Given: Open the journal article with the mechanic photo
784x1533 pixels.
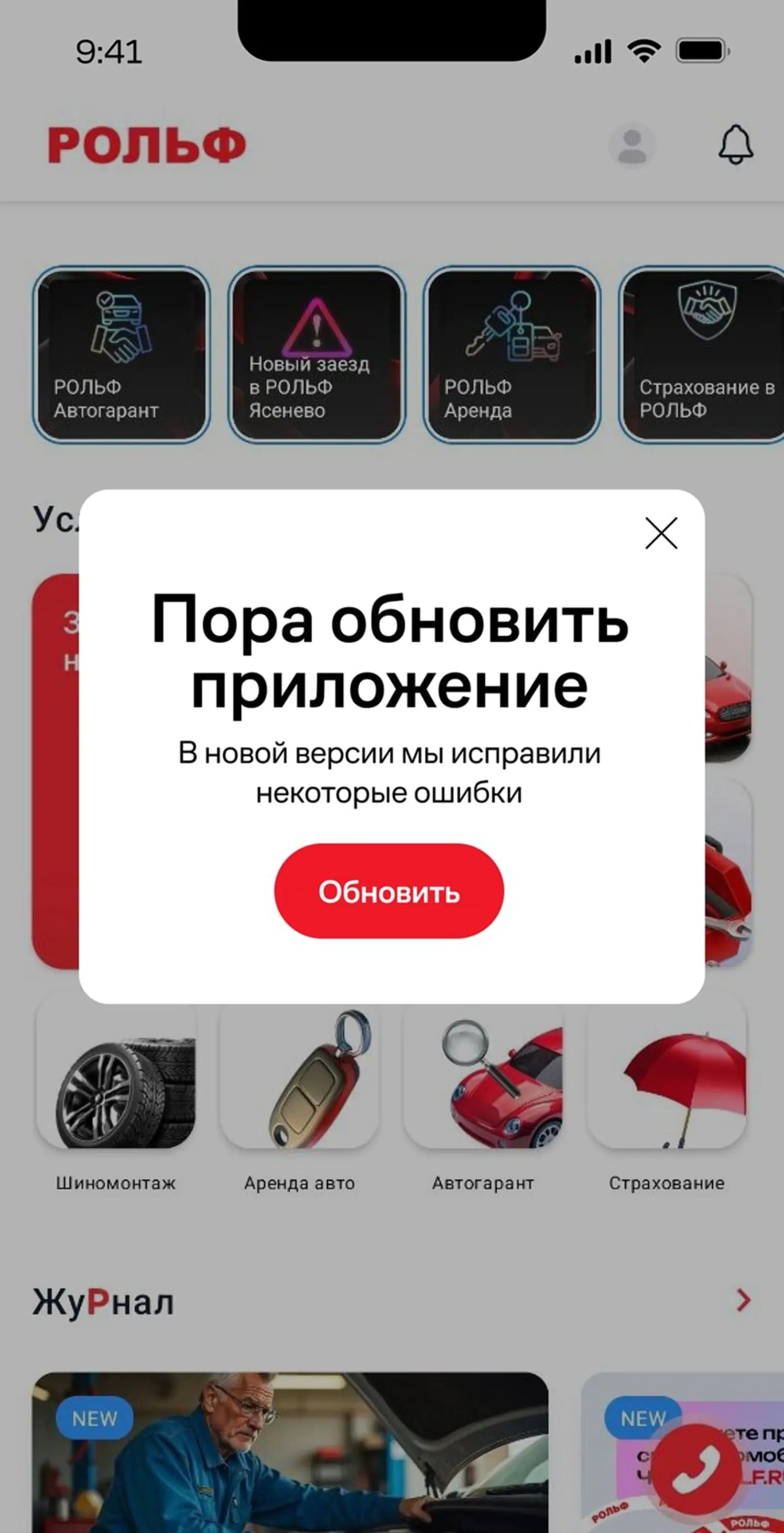Looking at the screenshot, I should click(290, 1452).
